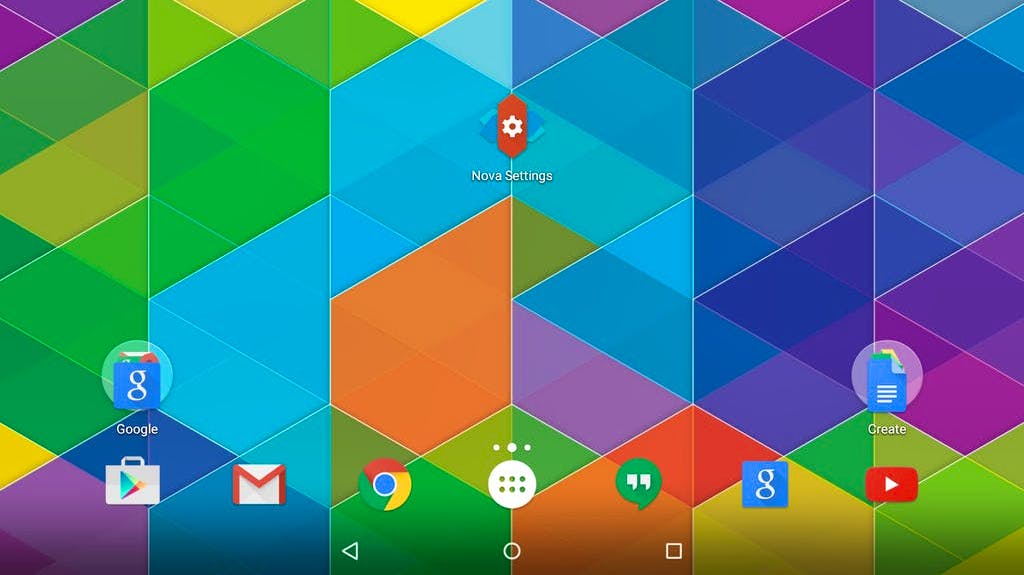Tap the system back button
The height and width of the screenshot is (575, 1024).
tap(350, 551)
